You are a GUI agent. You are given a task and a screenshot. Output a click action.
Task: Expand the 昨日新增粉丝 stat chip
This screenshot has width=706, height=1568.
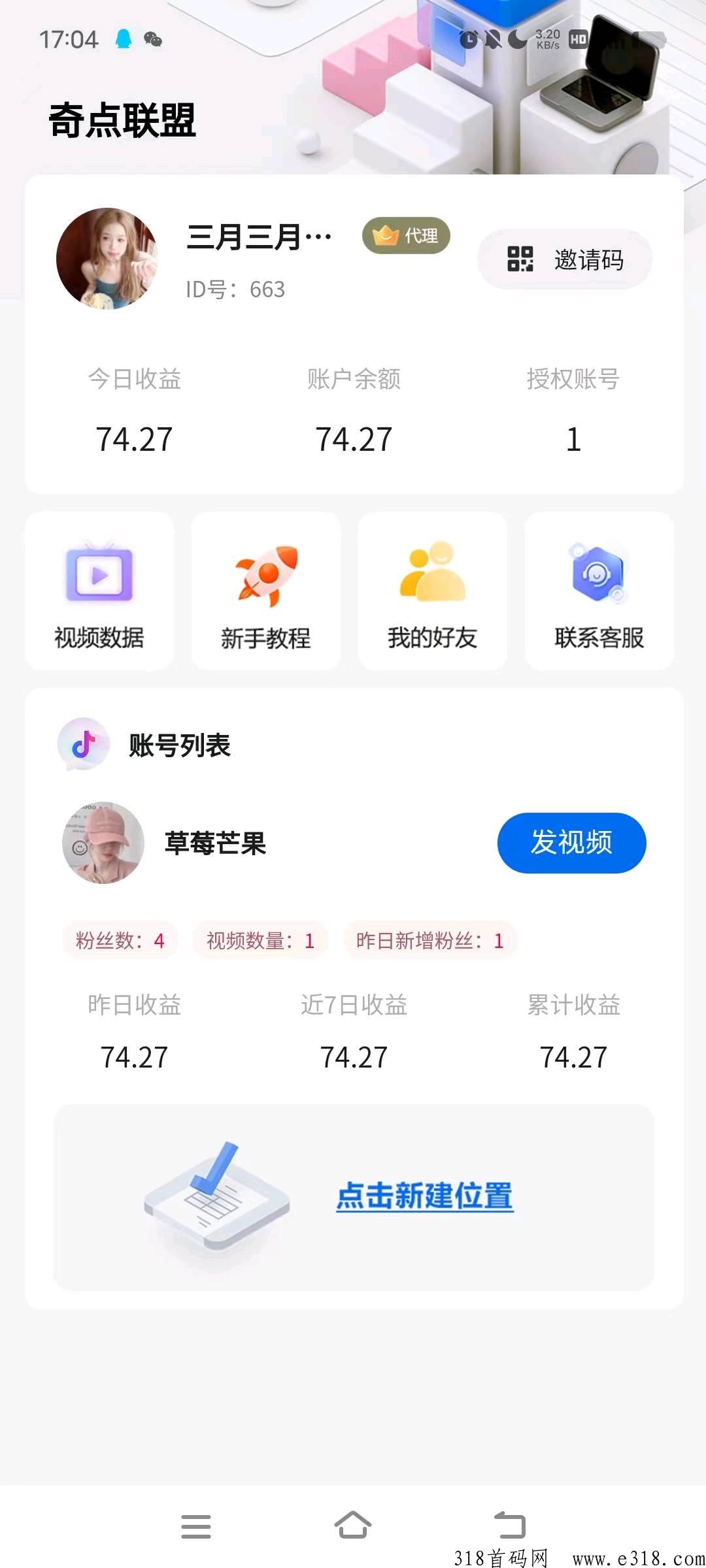click(x=430, y=941)
